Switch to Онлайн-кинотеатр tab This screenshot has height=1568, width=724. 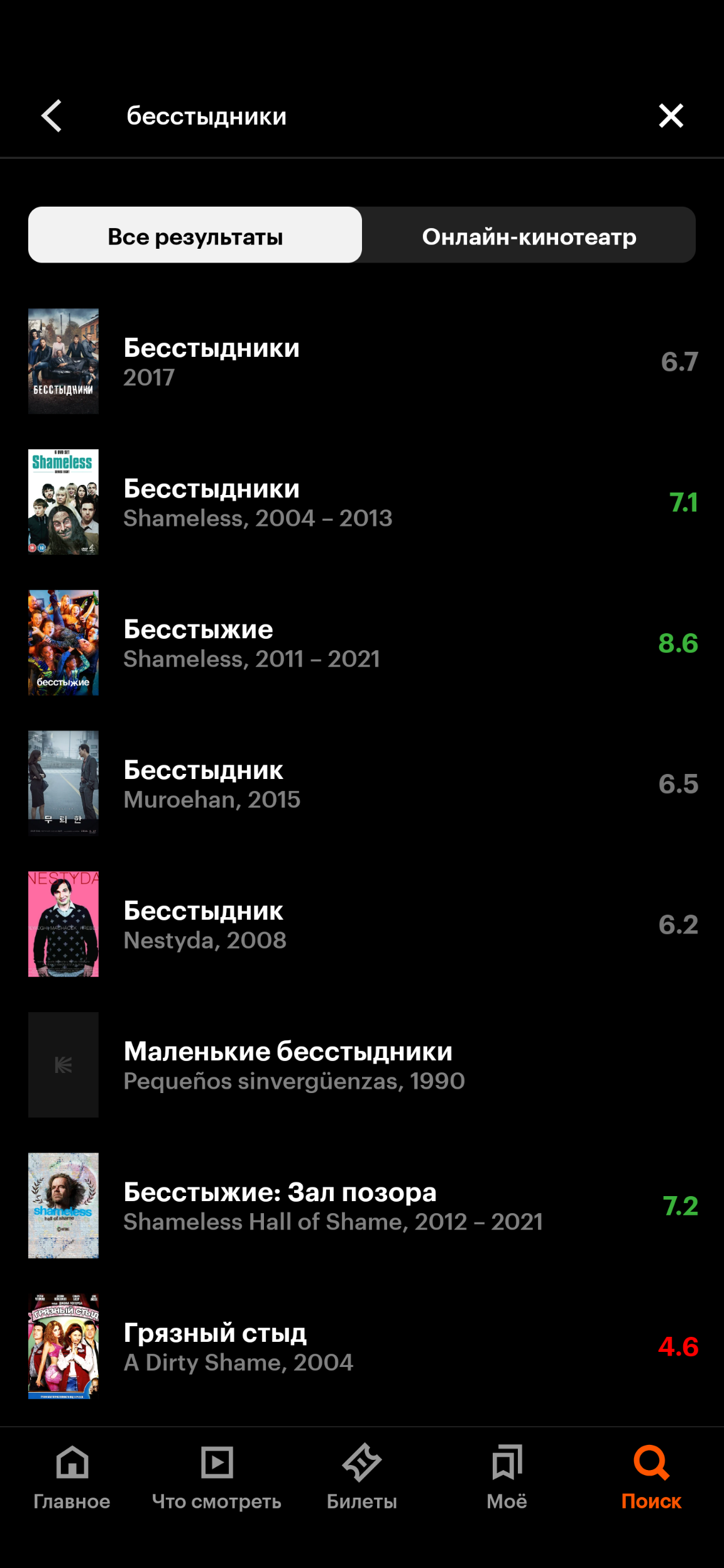tap(529, 235)
